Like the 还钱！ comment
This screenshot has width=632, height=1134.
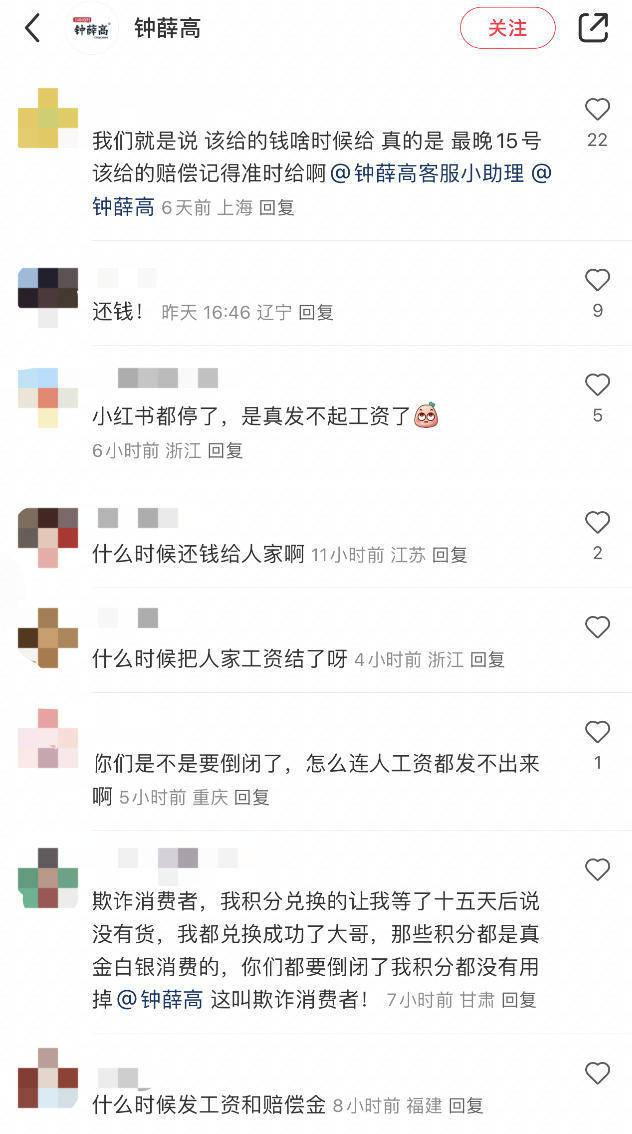(x=597, y=280)
